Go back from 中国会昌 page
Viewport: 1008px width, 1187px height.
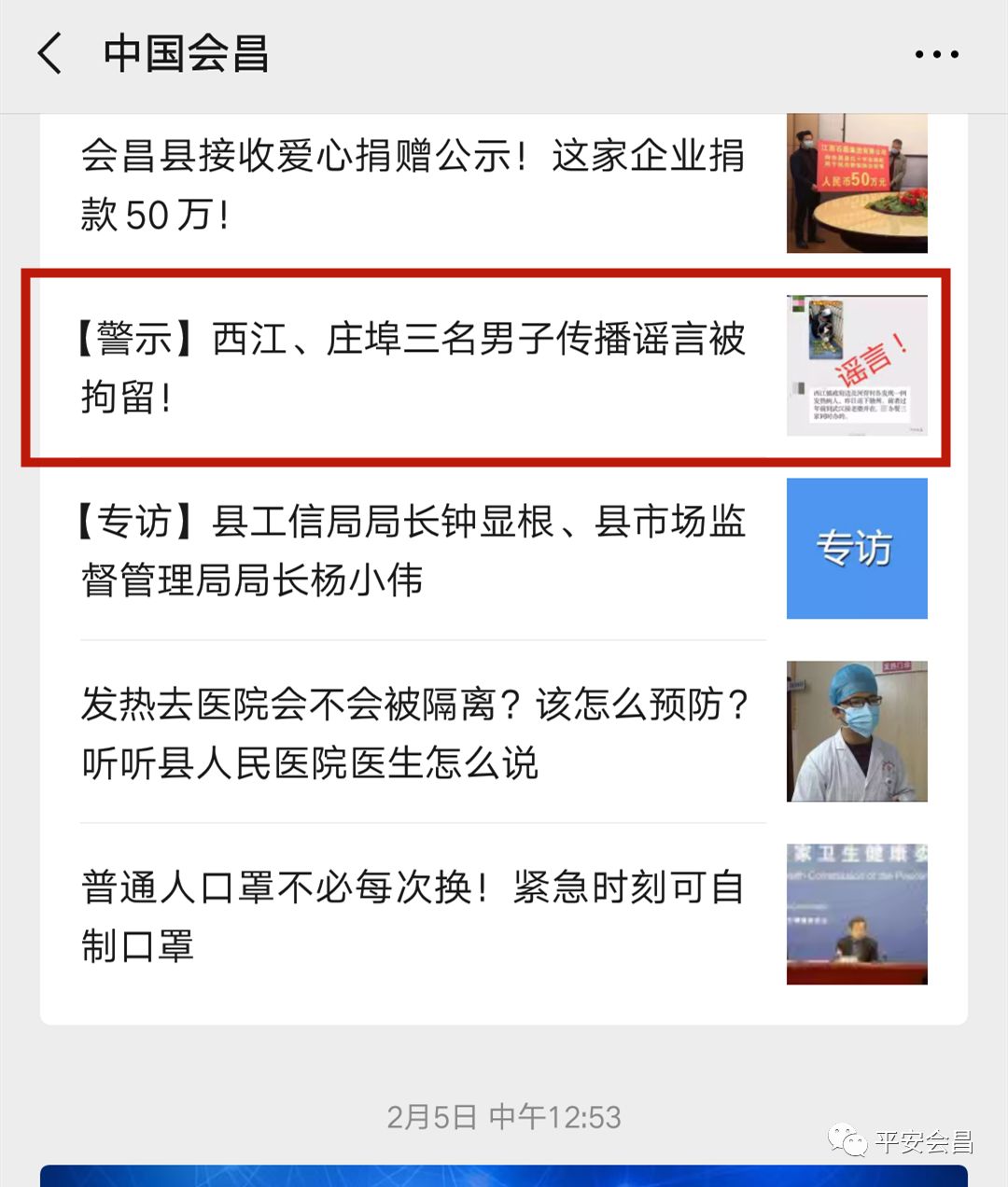(x=50, y=53)
